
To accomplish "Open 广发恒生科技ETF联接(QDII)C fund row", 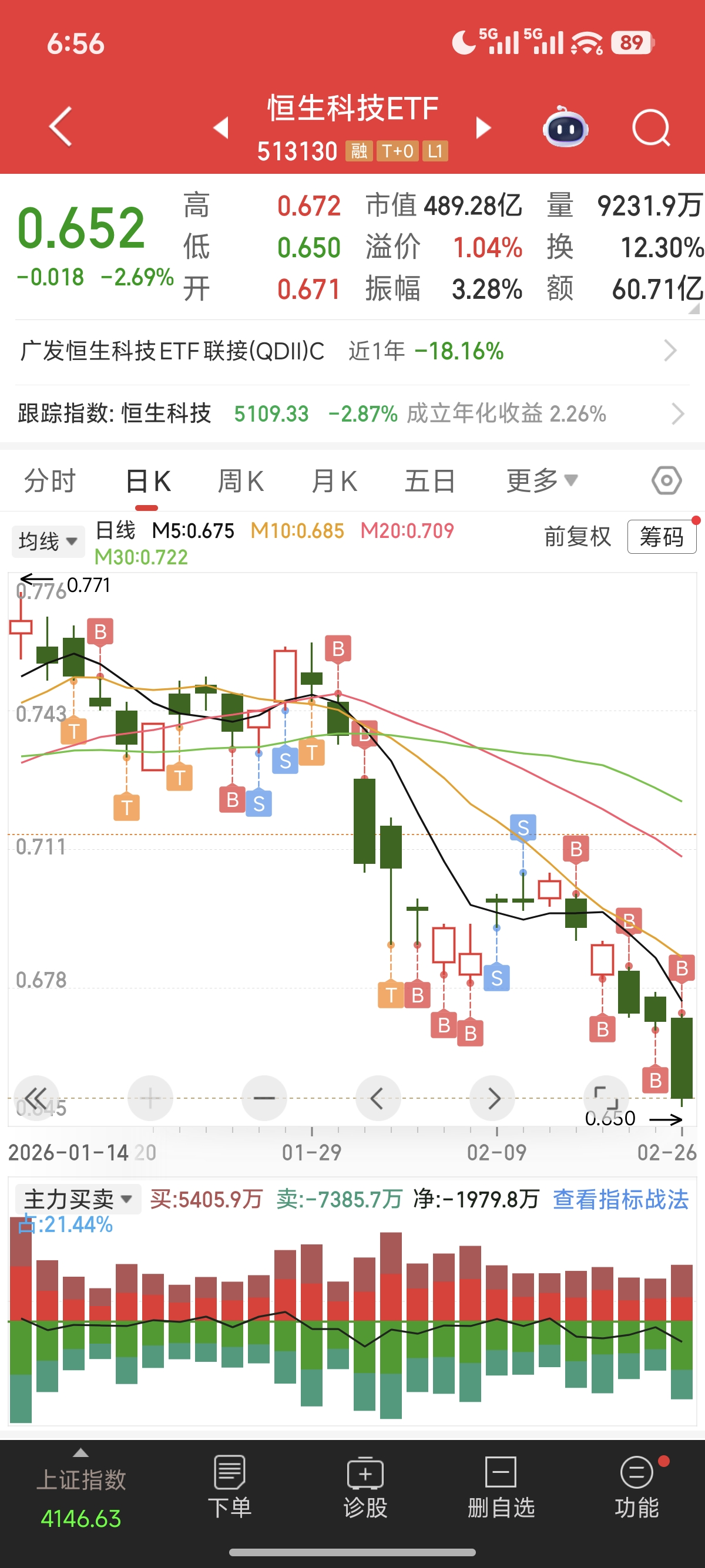I will (352, 351).
